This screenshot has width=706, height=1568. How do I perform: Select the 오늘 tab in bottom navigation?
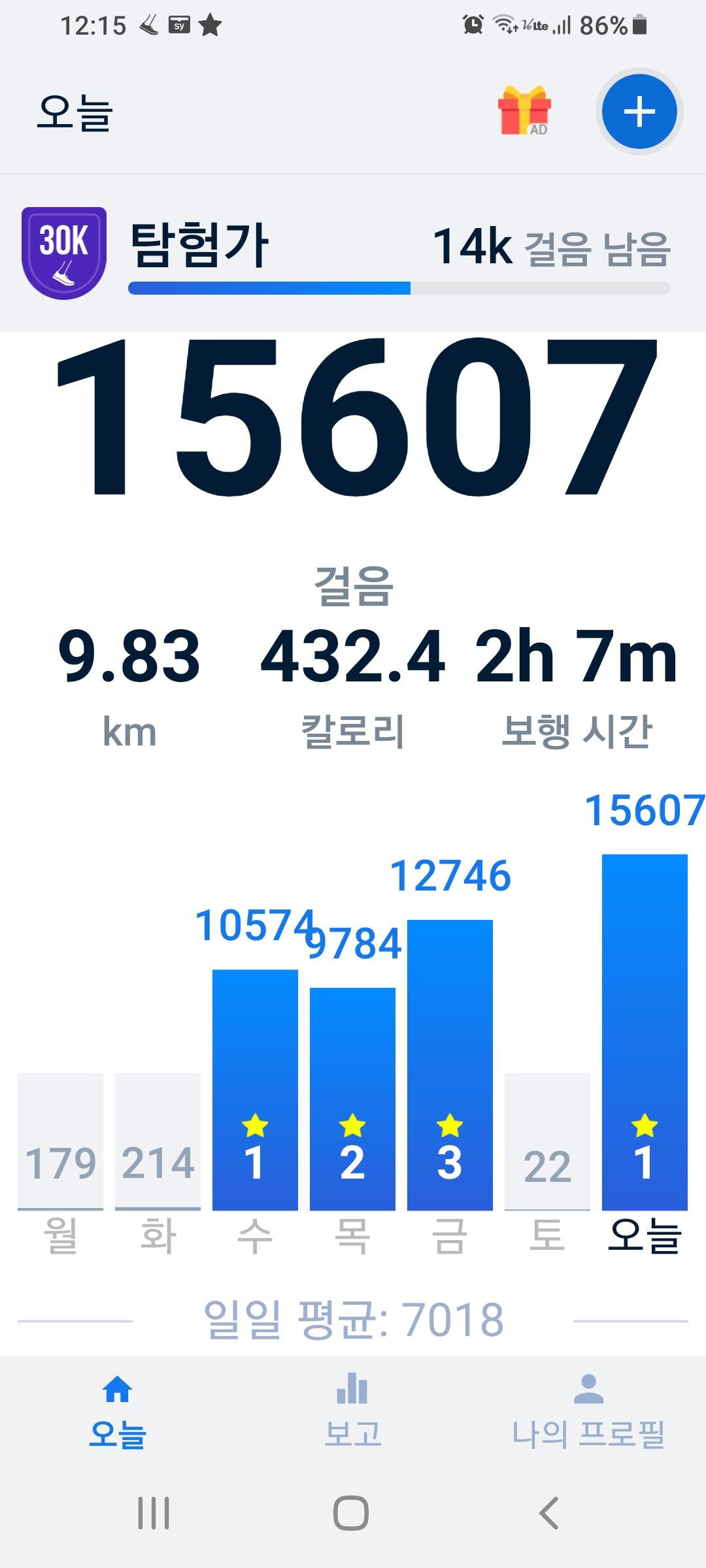118,1411
